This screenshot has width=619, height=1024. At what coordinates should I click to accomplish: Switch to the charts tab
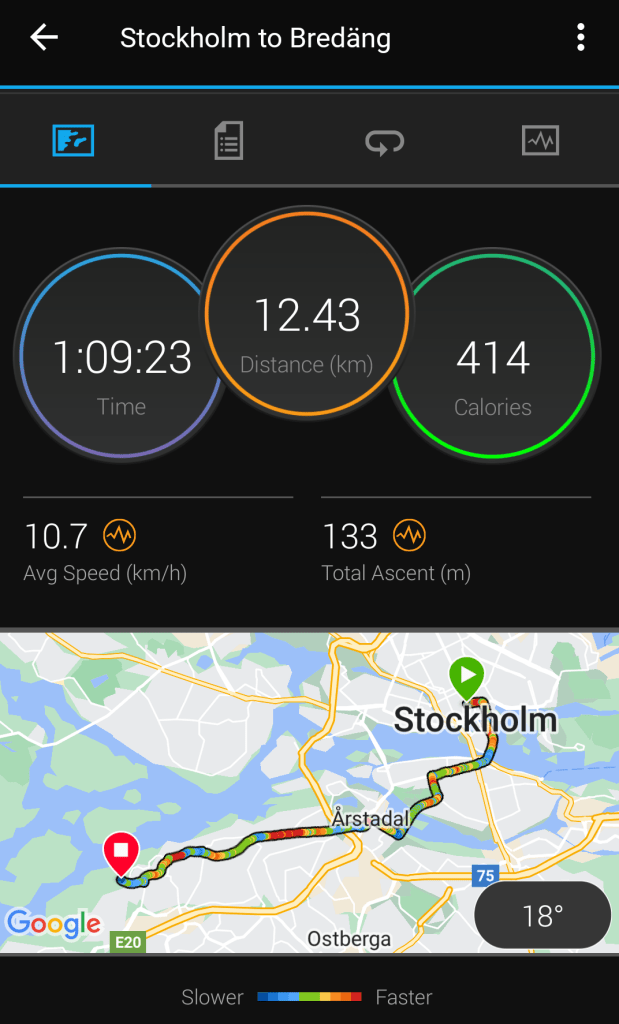(x=540, y=140)
